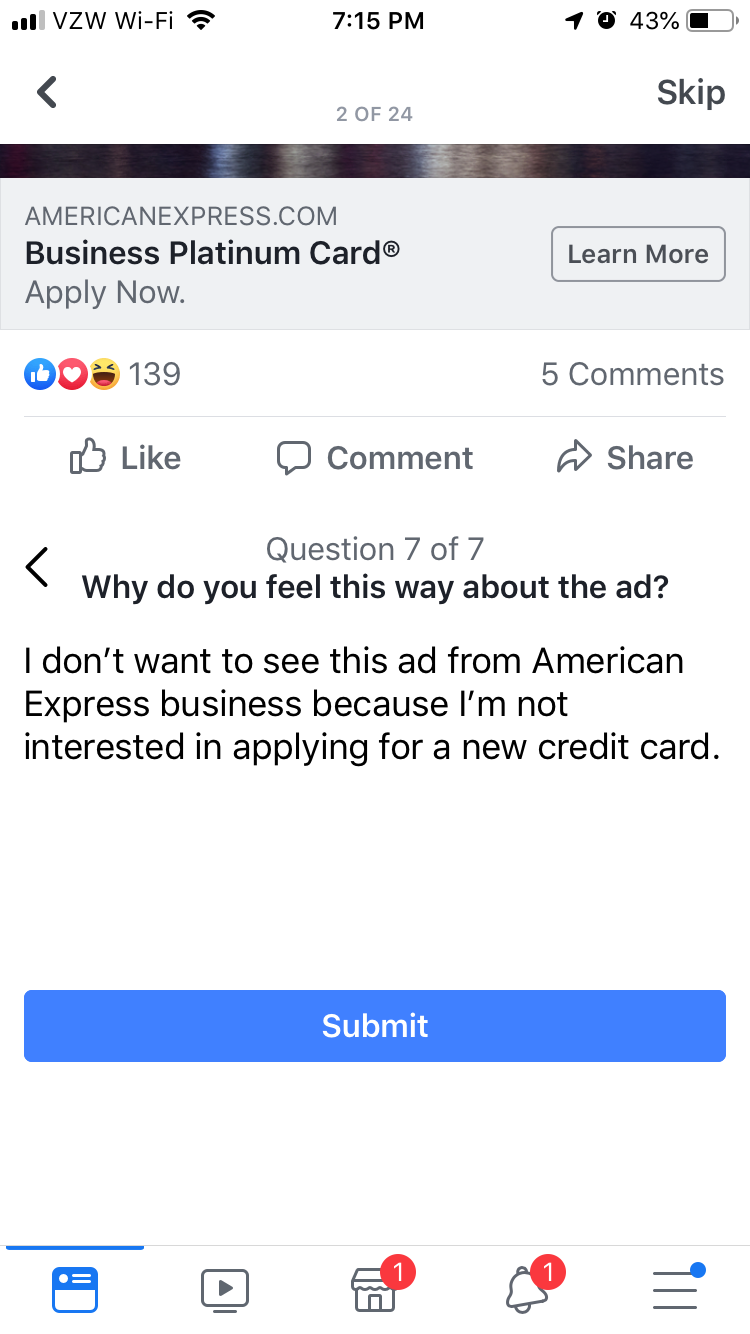
Task: Skip this ad survey
Action: tap(690, 92)
